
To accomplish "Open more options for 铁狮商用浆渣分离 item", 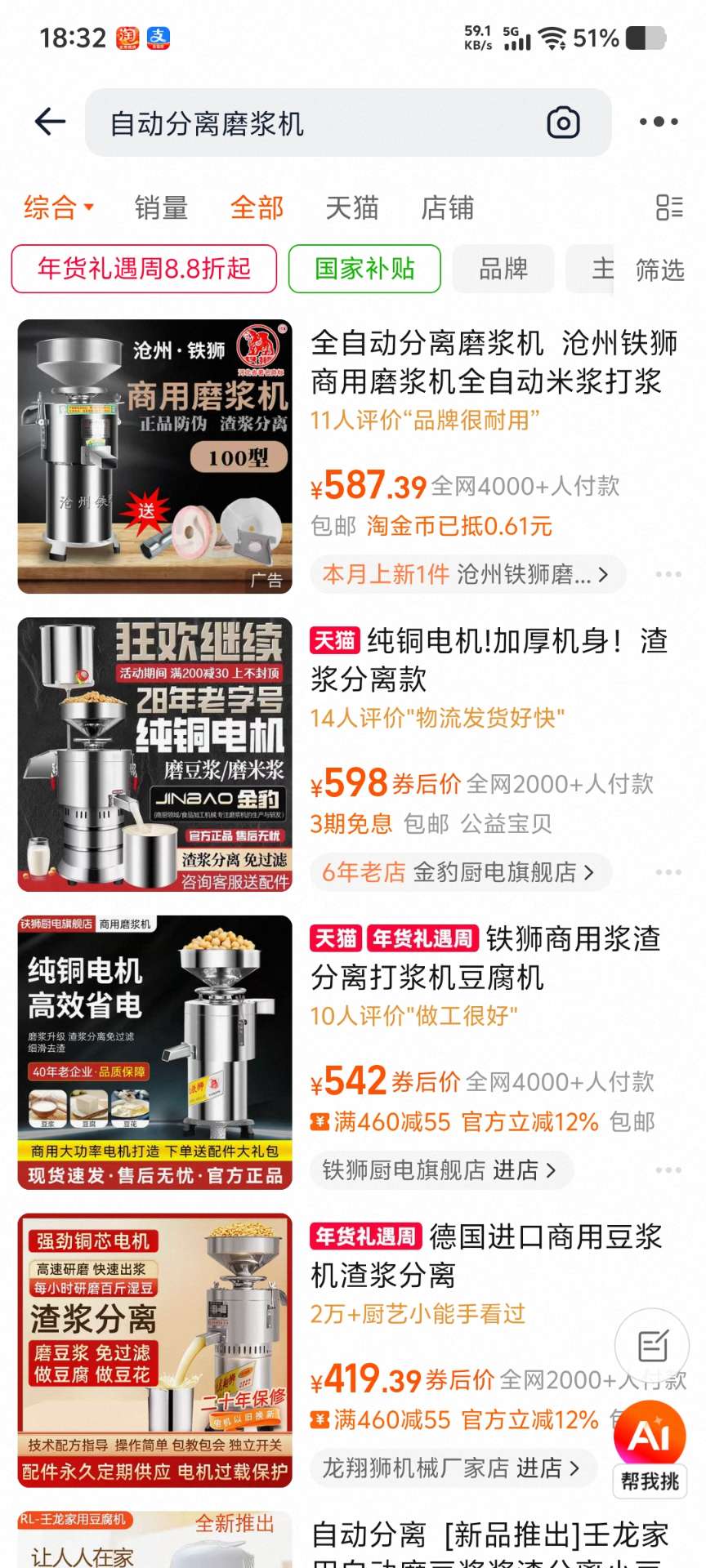I will (x=668, y=1170).
